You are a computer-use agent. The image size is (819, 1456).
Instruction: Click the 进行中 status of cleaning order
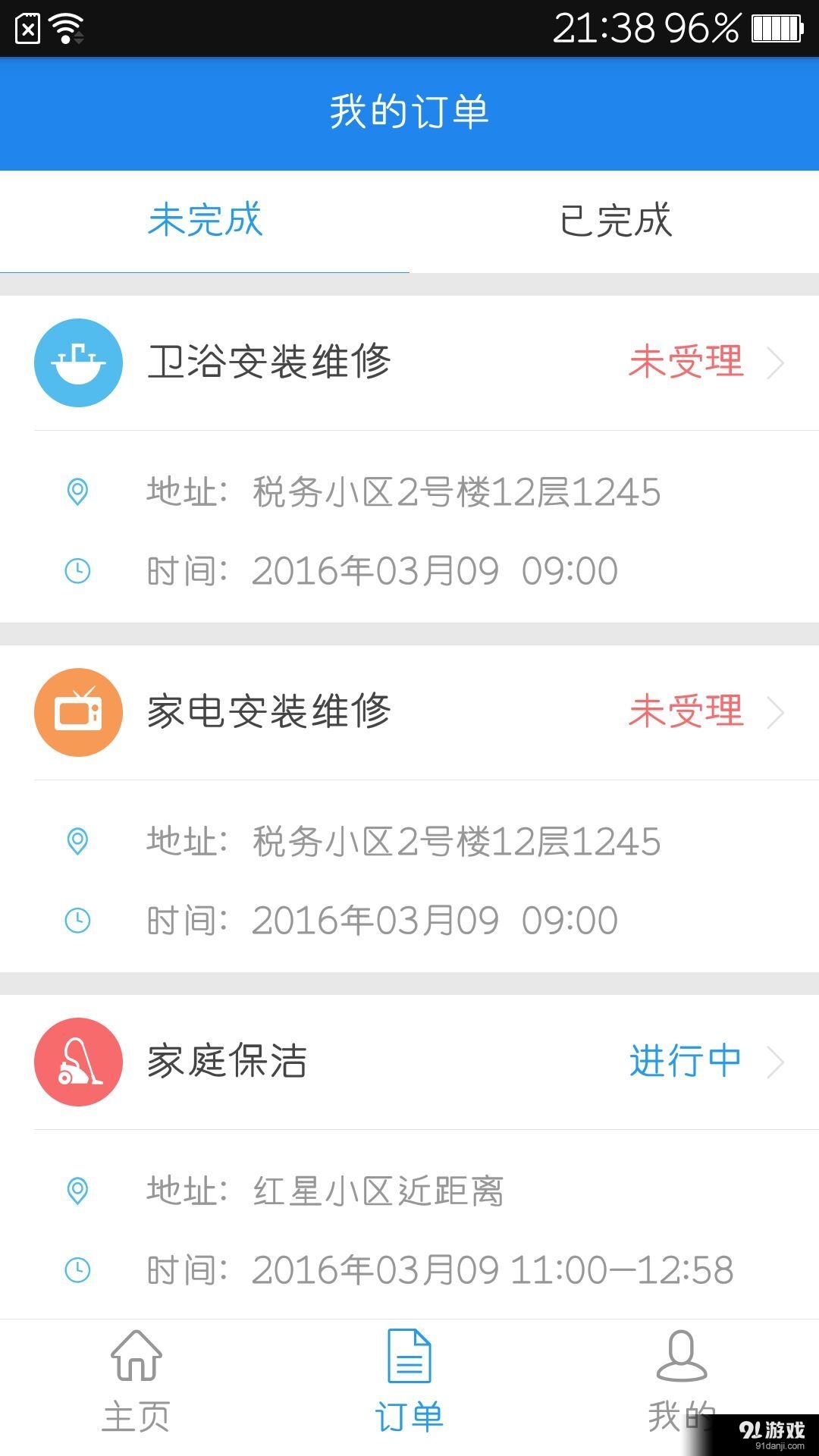(686, 1062)
